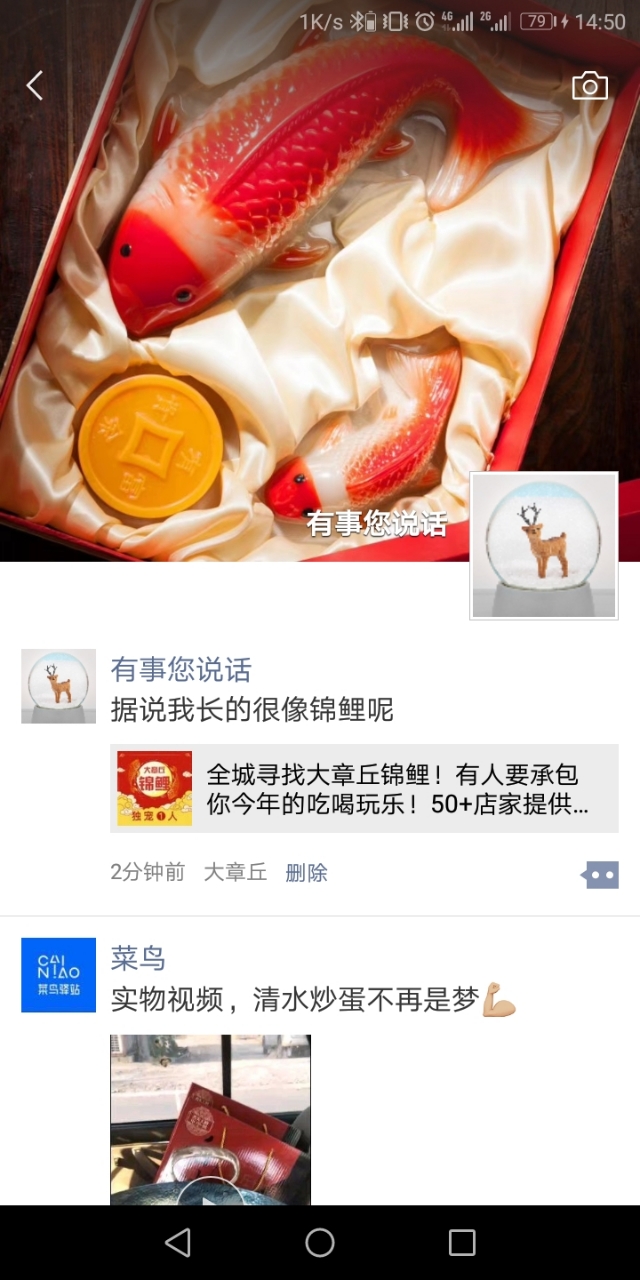Image resolution: width=640 pixels, height=1280 pixels.
Task: Tap the system home button
Action: coord(320,1242)
